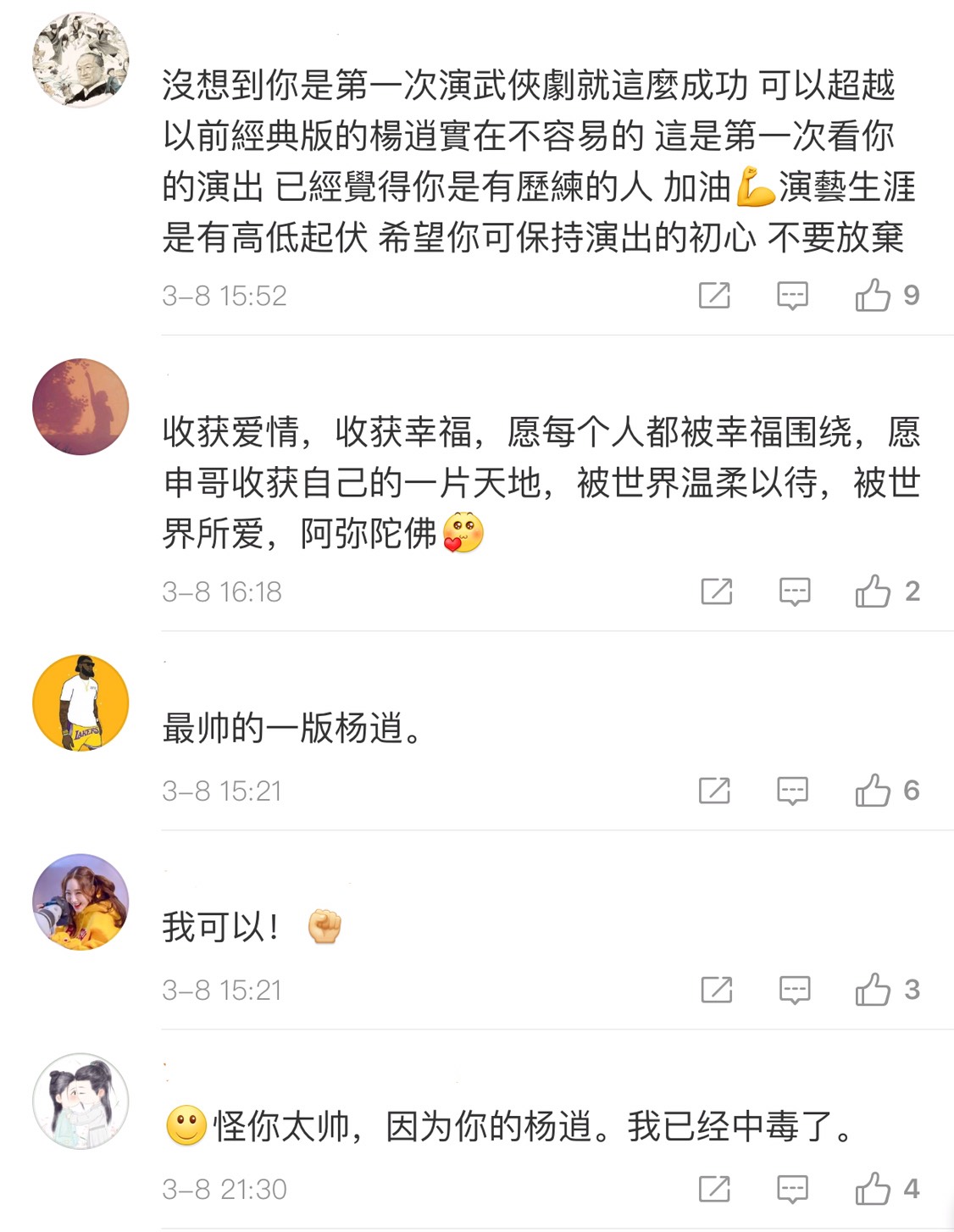The height and width of the screenshot is (1232, 954).
Task: Reply to the 我可以 comment
Action: pos(794,990)
